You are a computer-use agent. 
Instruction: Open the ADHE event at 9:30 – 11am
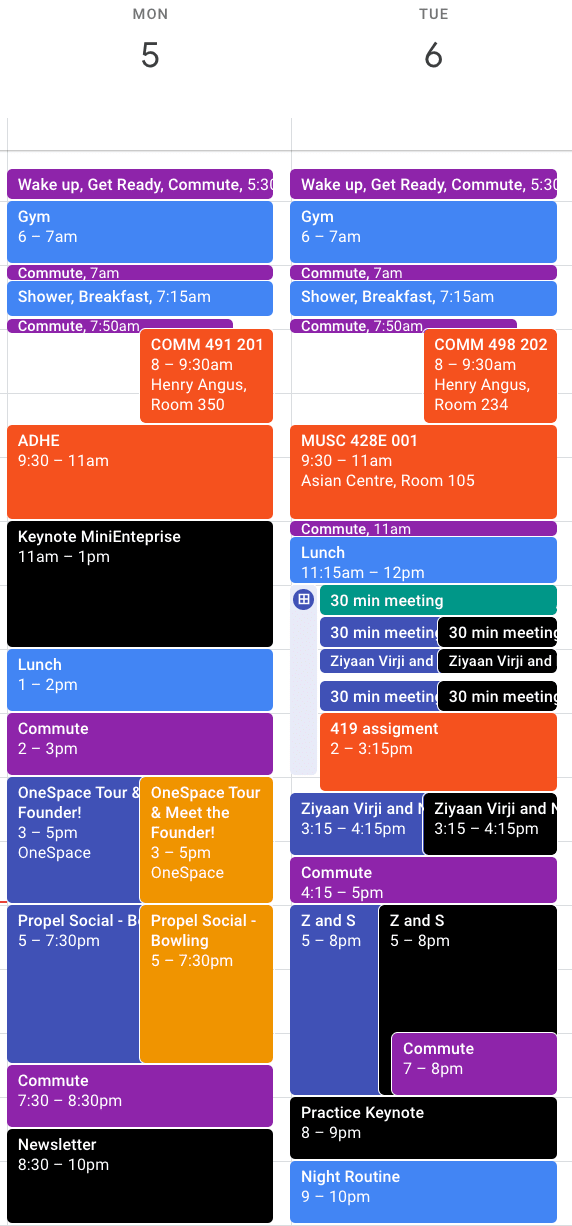(140, 472)
